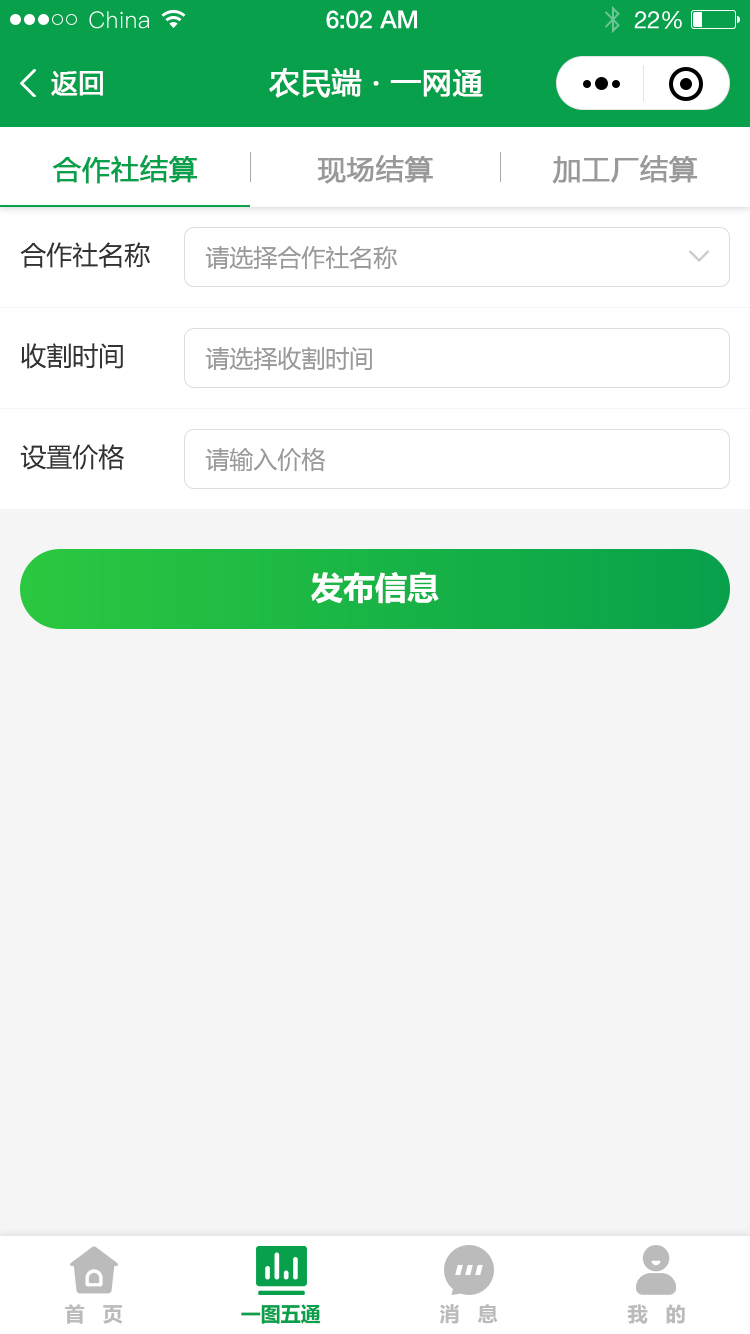The image size is (750, 1334).
Task: Open the mini program more-options menu
Action: click(601, 84)
